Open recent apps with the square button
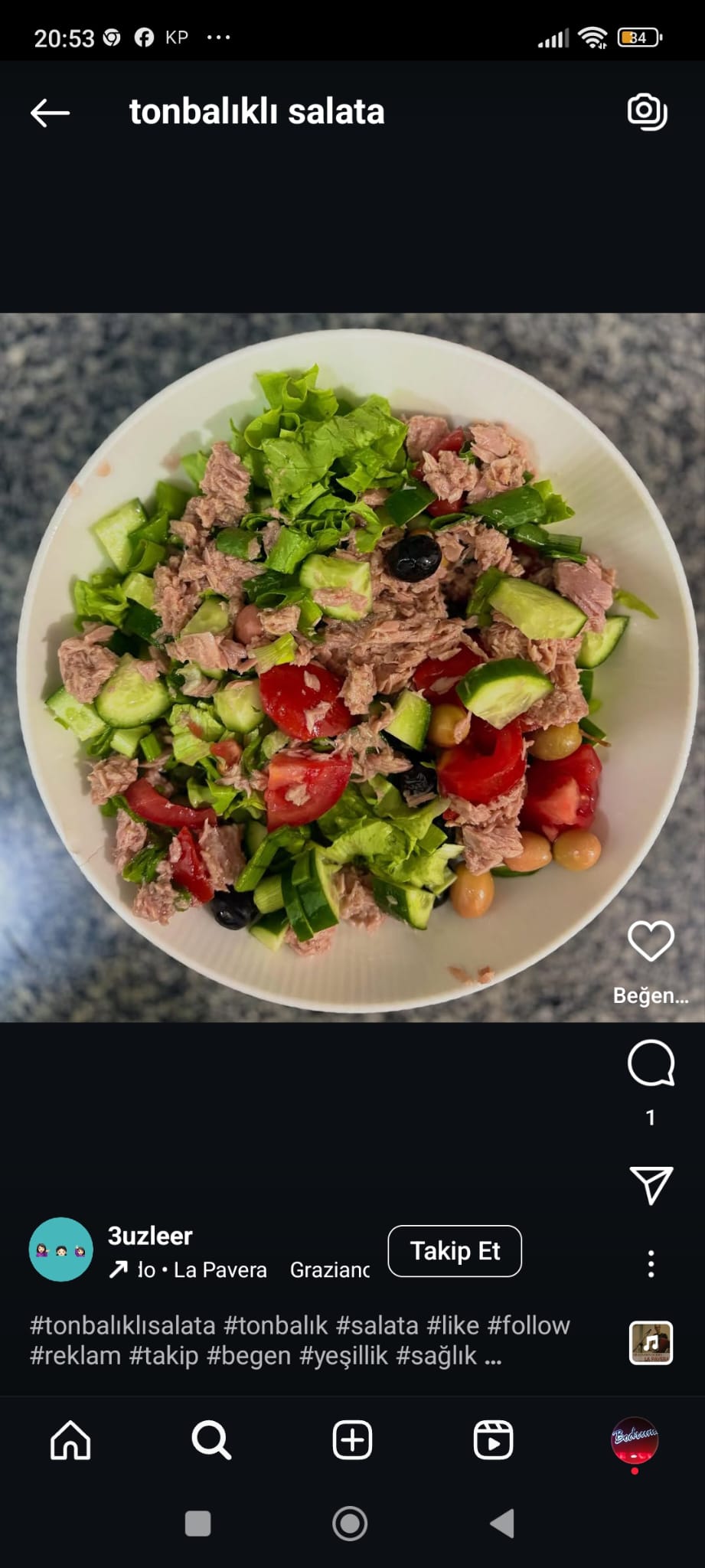Viewport: 705px width, 1568px height. 197,1524
